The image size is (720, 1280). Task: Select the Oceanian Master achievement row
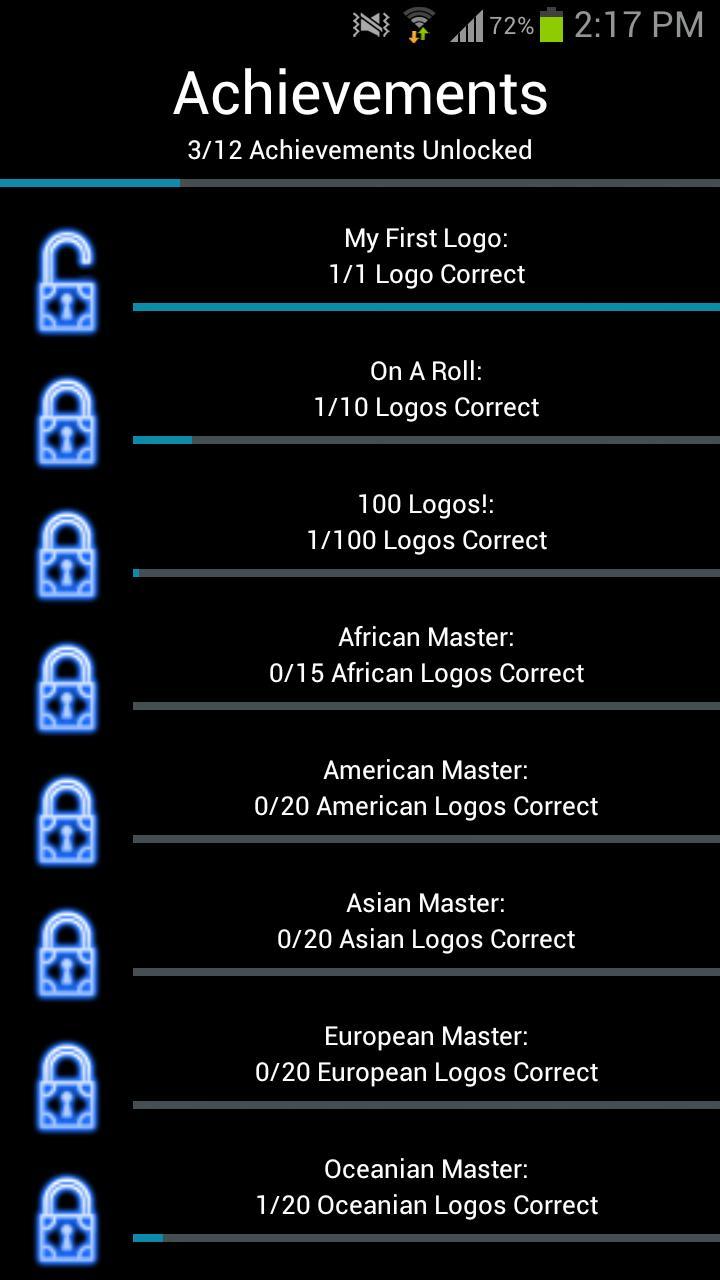click(x=426, y=1188)
